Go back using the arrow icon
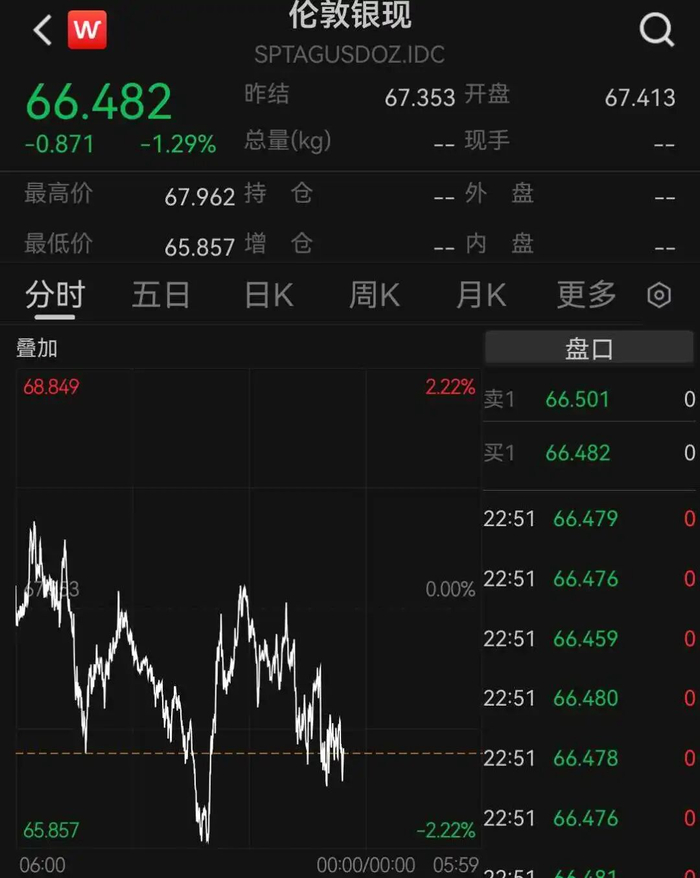The image size is (700, 878). (43, 30)
